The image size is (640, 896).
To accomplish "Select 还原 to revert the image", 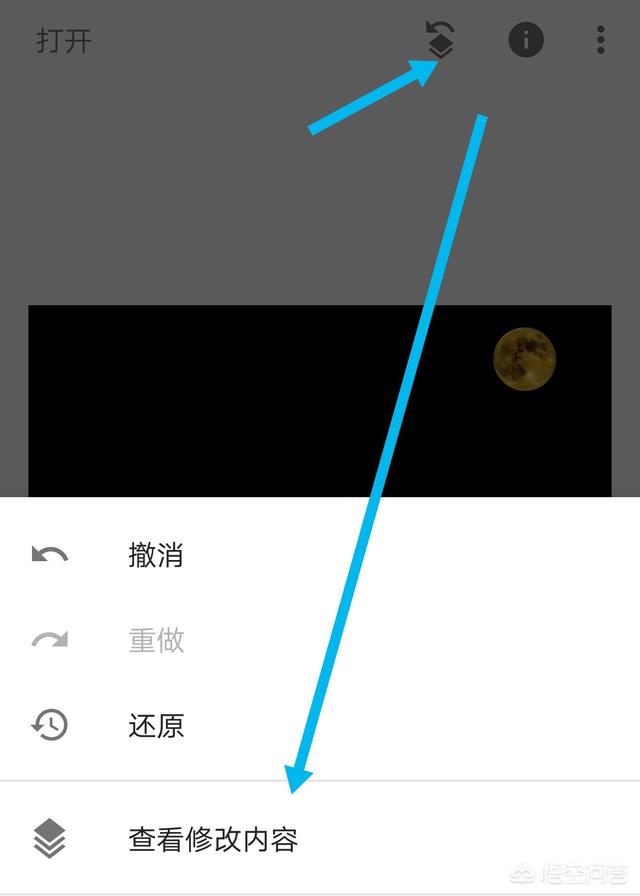I will tap(155, 725).
